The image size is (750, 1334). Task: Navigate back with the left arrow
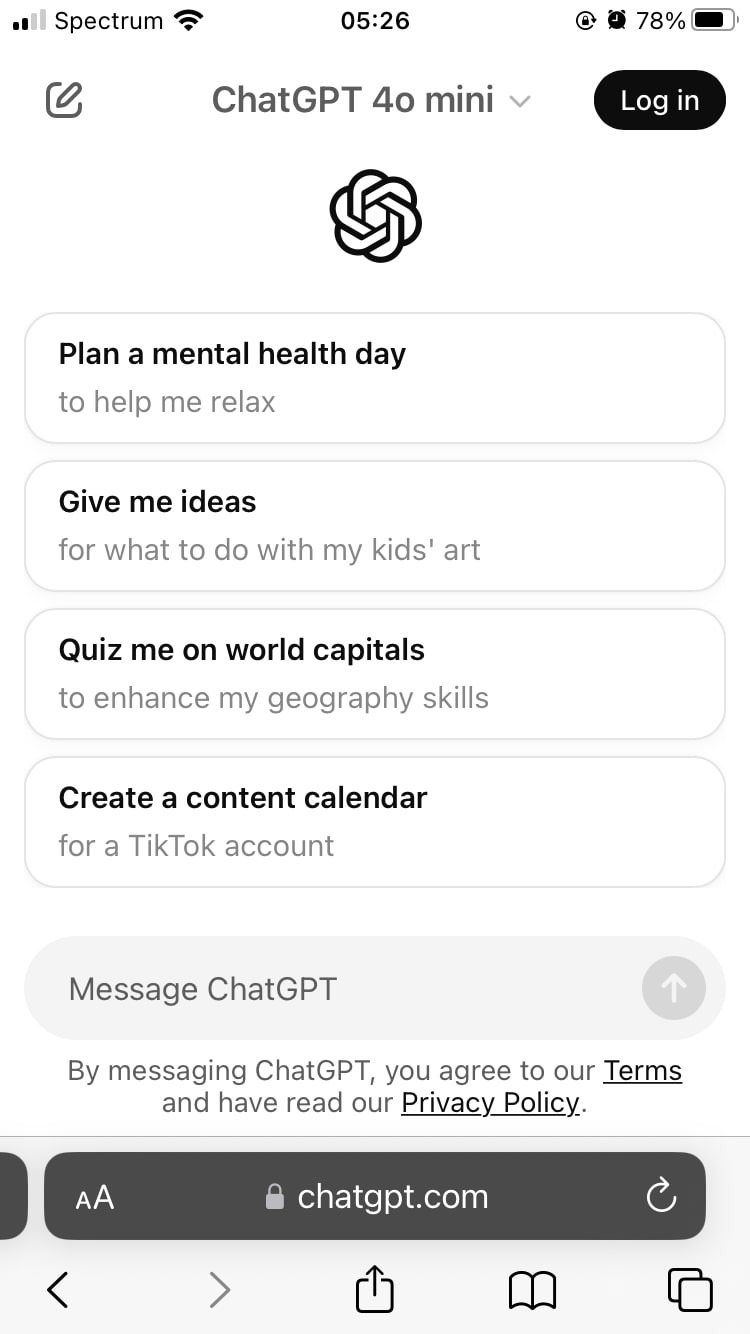tap(56, 1290)
